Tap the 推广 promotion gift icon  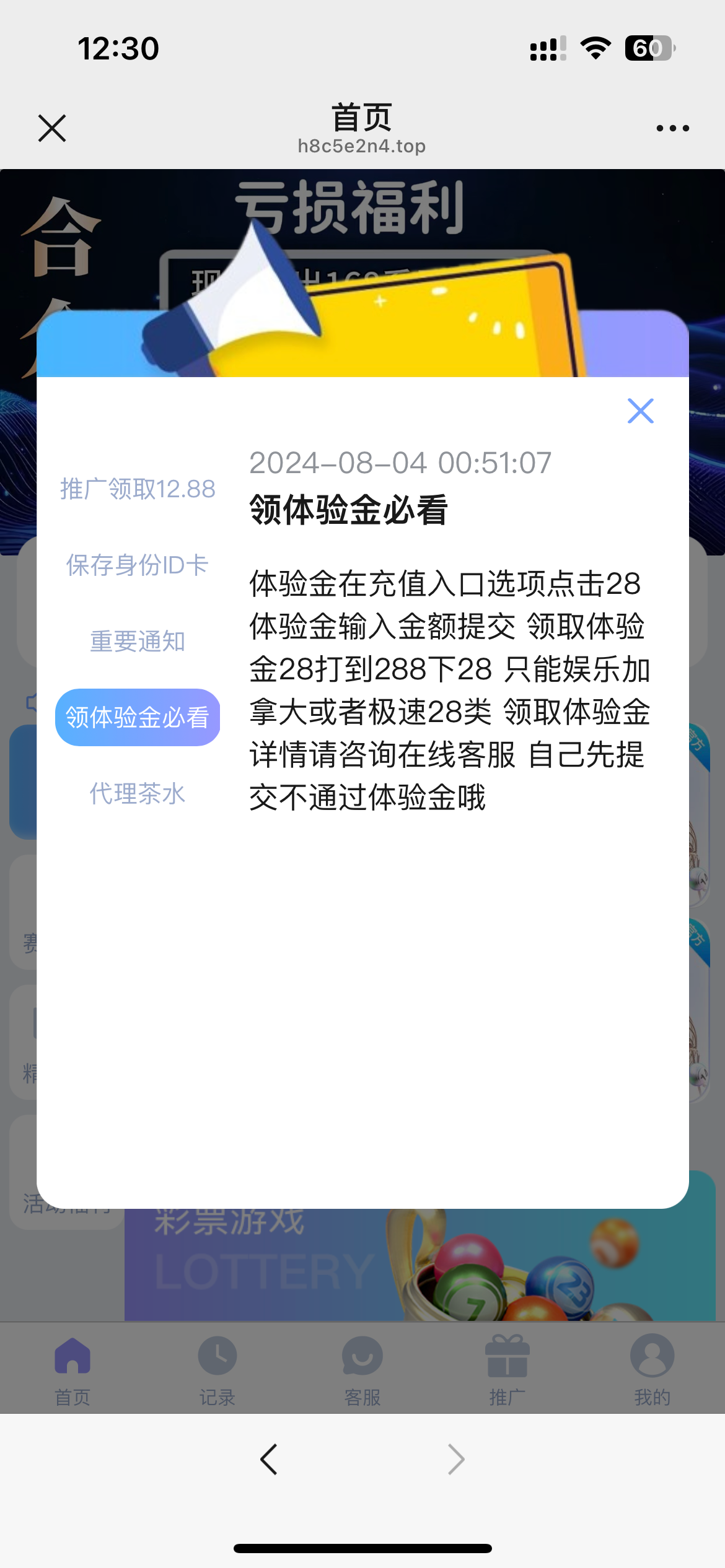pos(507,1354)
